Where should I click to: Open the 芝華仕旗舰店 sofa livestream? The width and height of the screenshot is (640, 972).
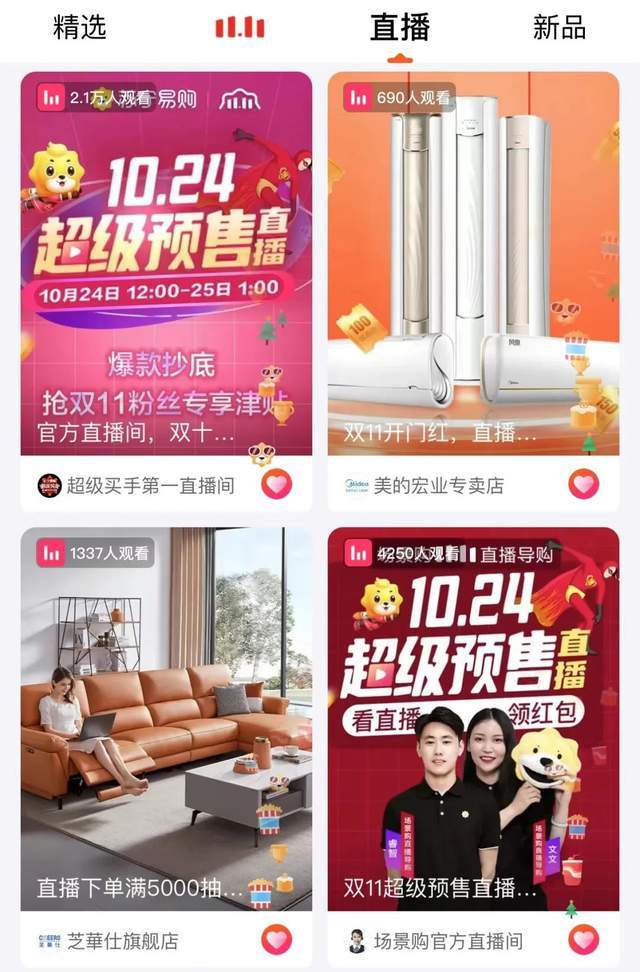pos(166,718)
